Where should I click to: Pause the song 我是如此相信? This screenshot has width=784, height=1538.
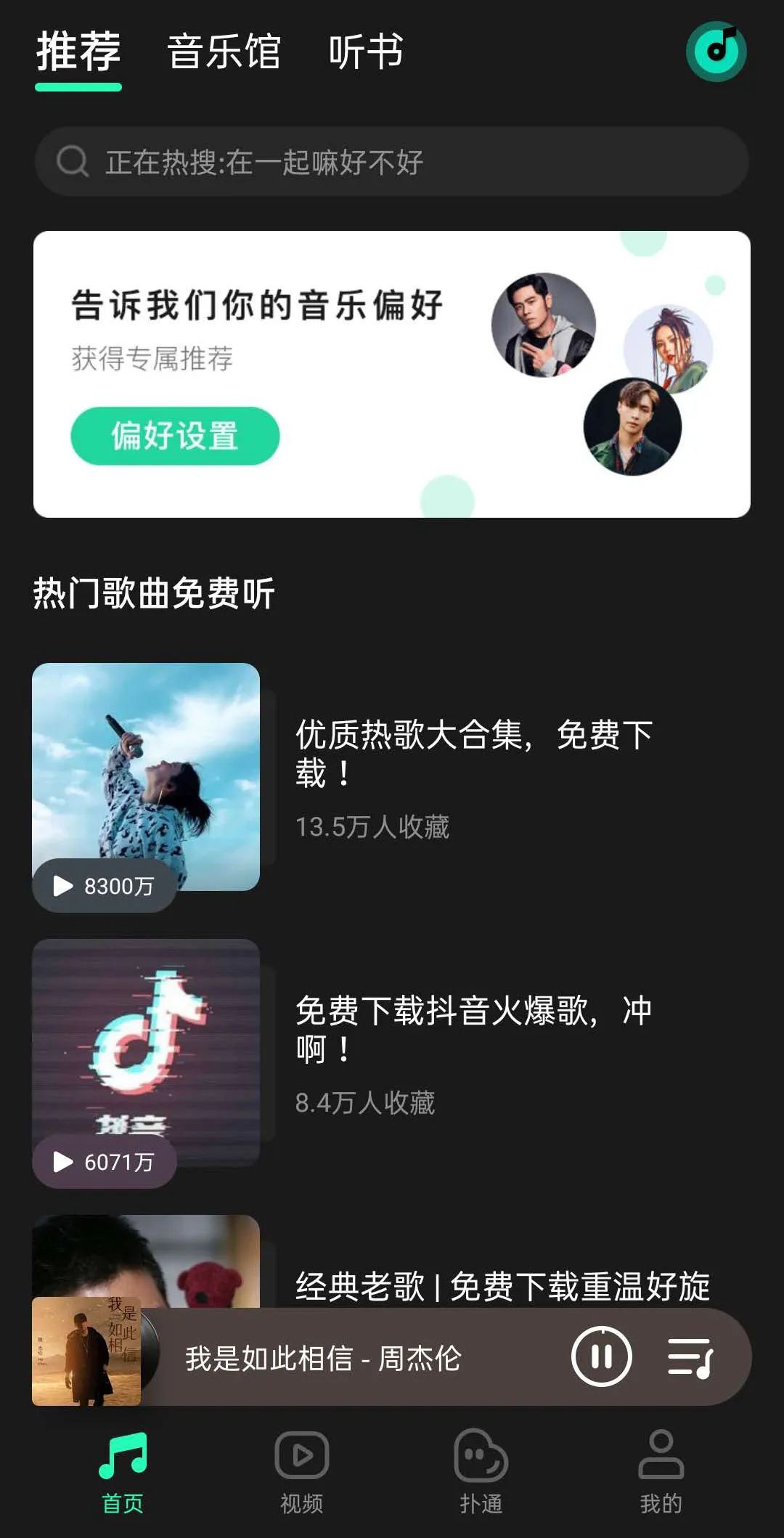601,1356
